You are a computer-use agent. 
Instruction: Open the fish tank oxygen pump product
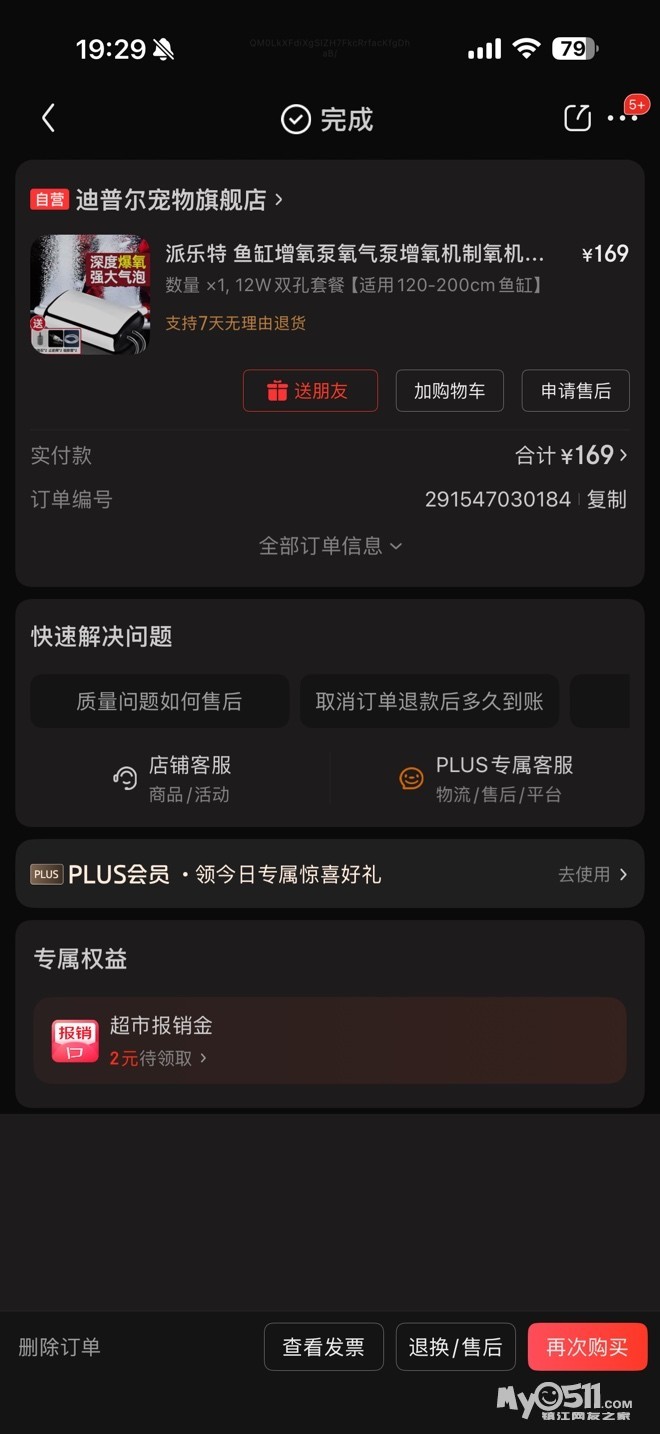[x=354, y=254]
